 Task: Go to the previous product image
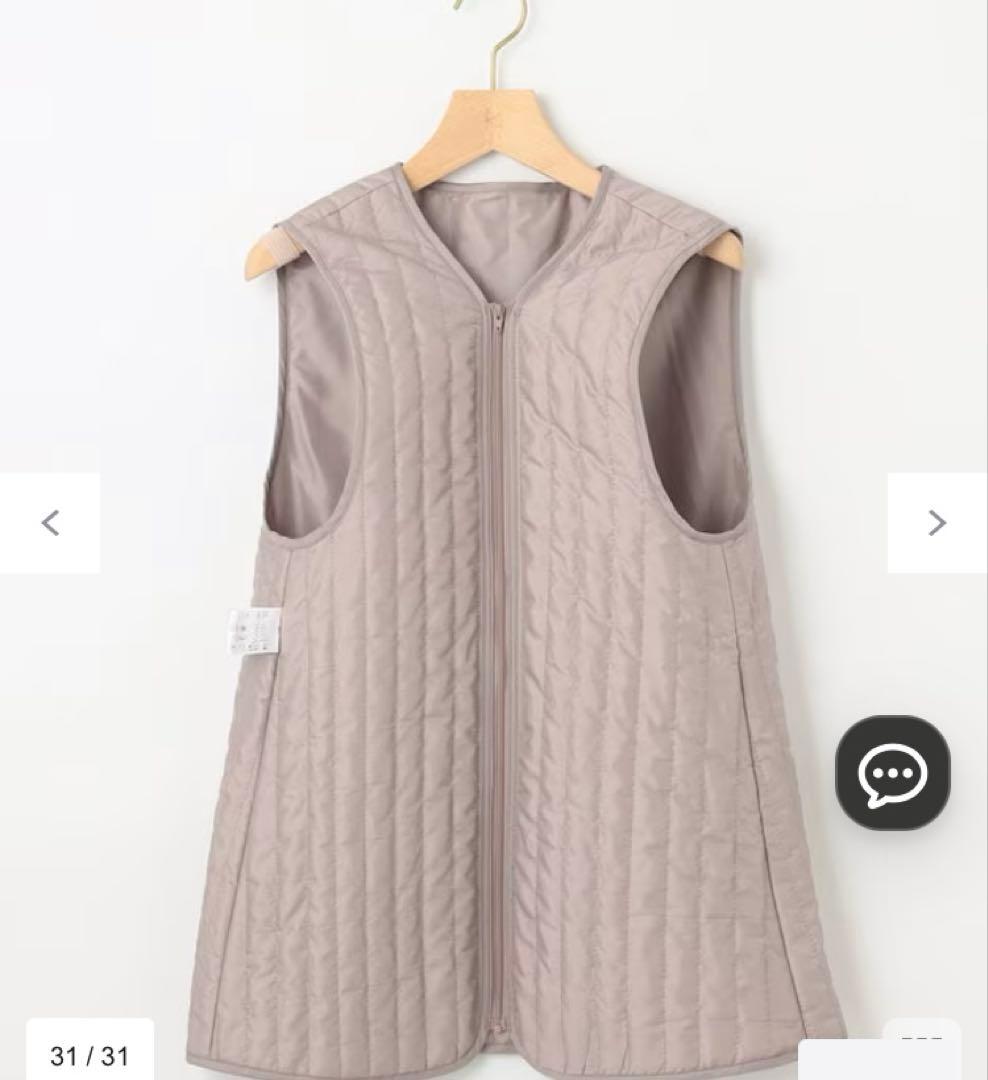point(50,522)
